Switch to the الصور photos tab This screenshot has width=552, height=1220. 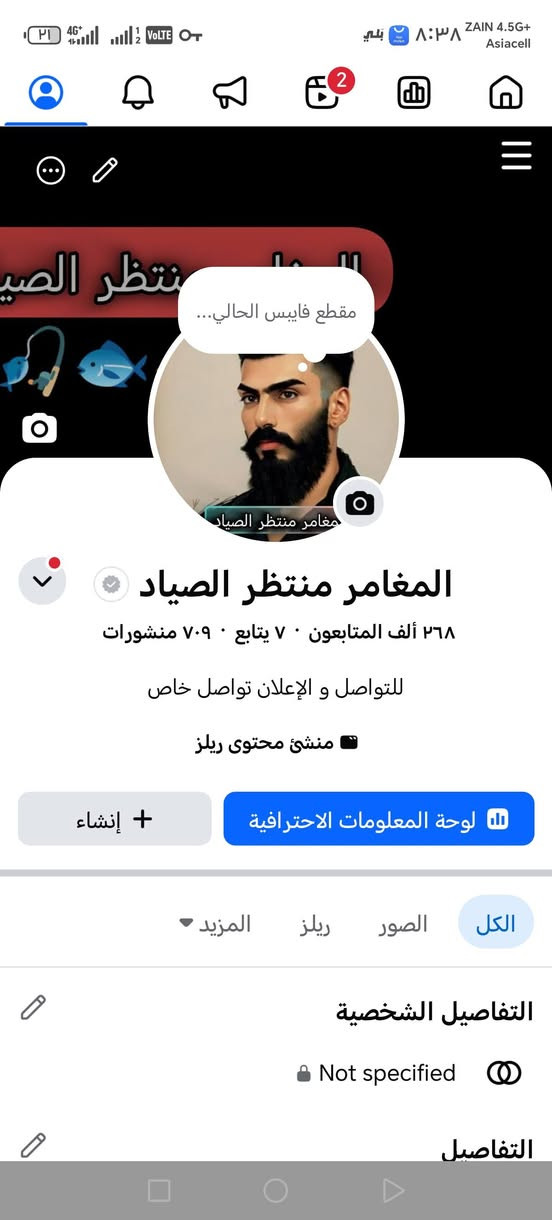[402, 924]
